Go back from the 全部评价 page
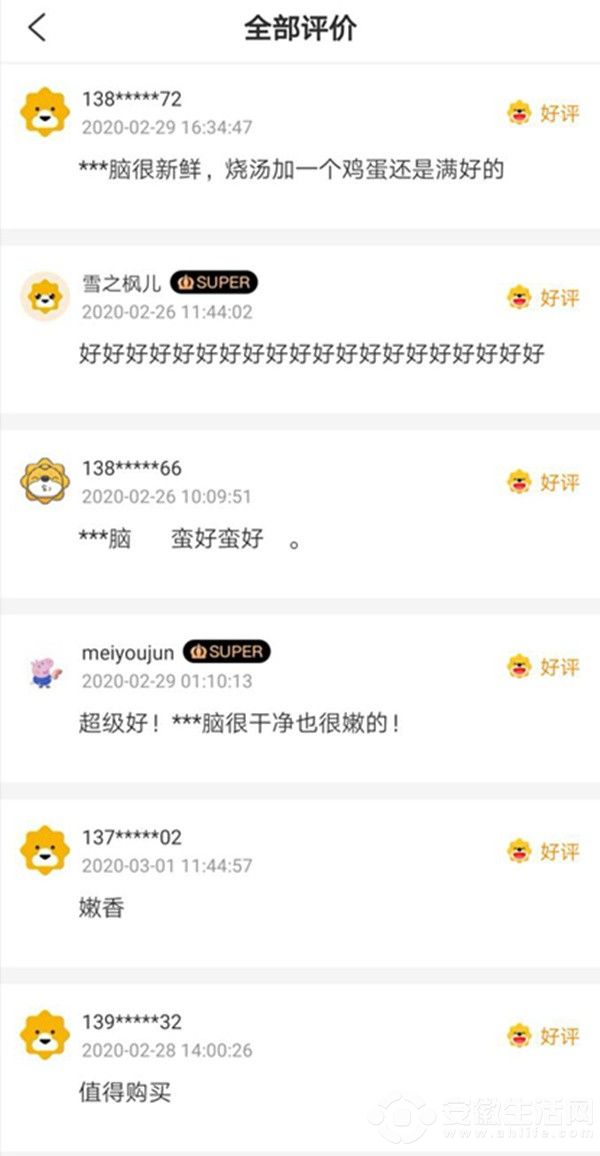 point(37,28)
